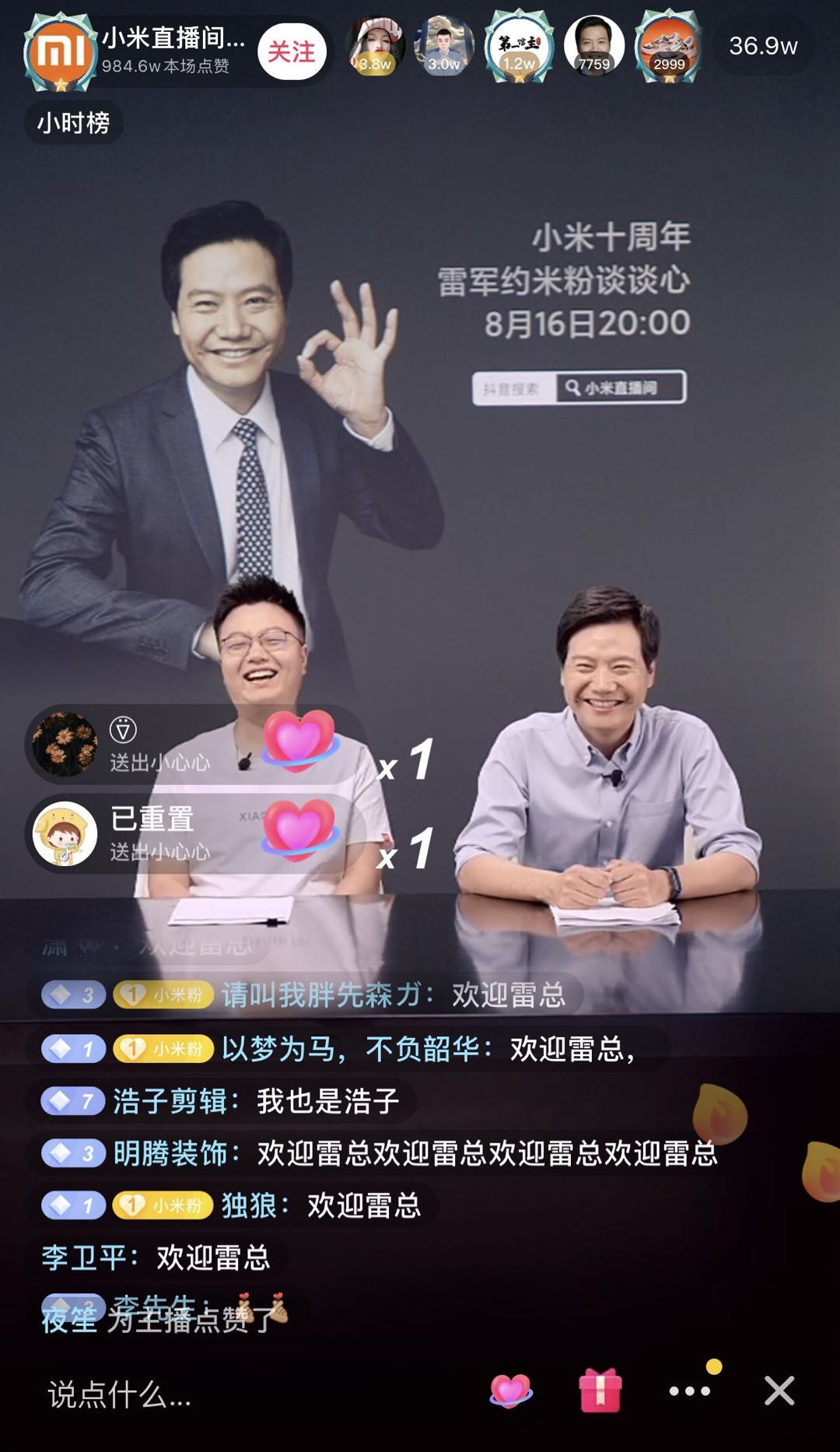This screenshot has width=840, height=1452.
Task: Open 明腾装饰's profile from the comment
Action: pos(170,1153)
